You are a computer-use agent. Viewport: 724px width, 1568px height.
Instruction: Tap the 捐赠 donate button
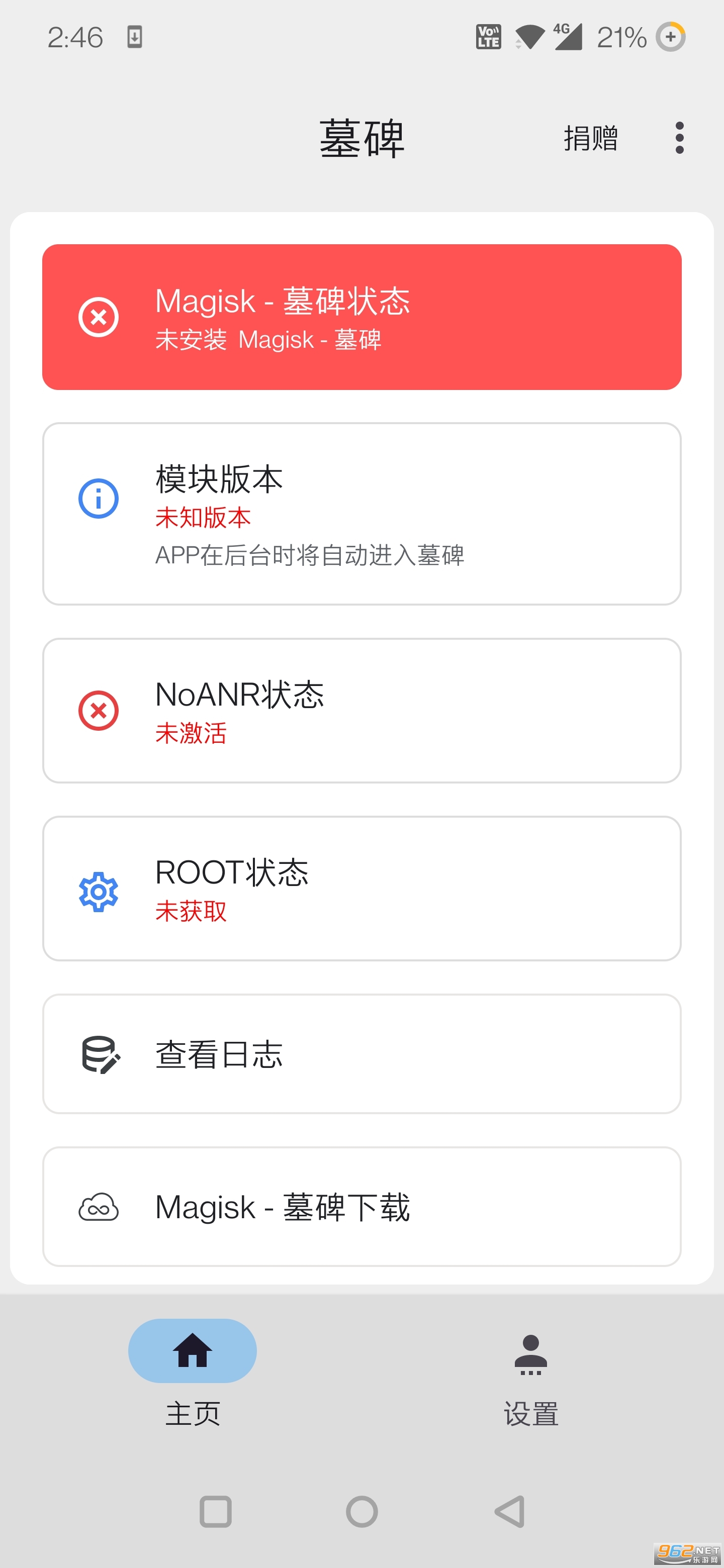tap(590, 138)
